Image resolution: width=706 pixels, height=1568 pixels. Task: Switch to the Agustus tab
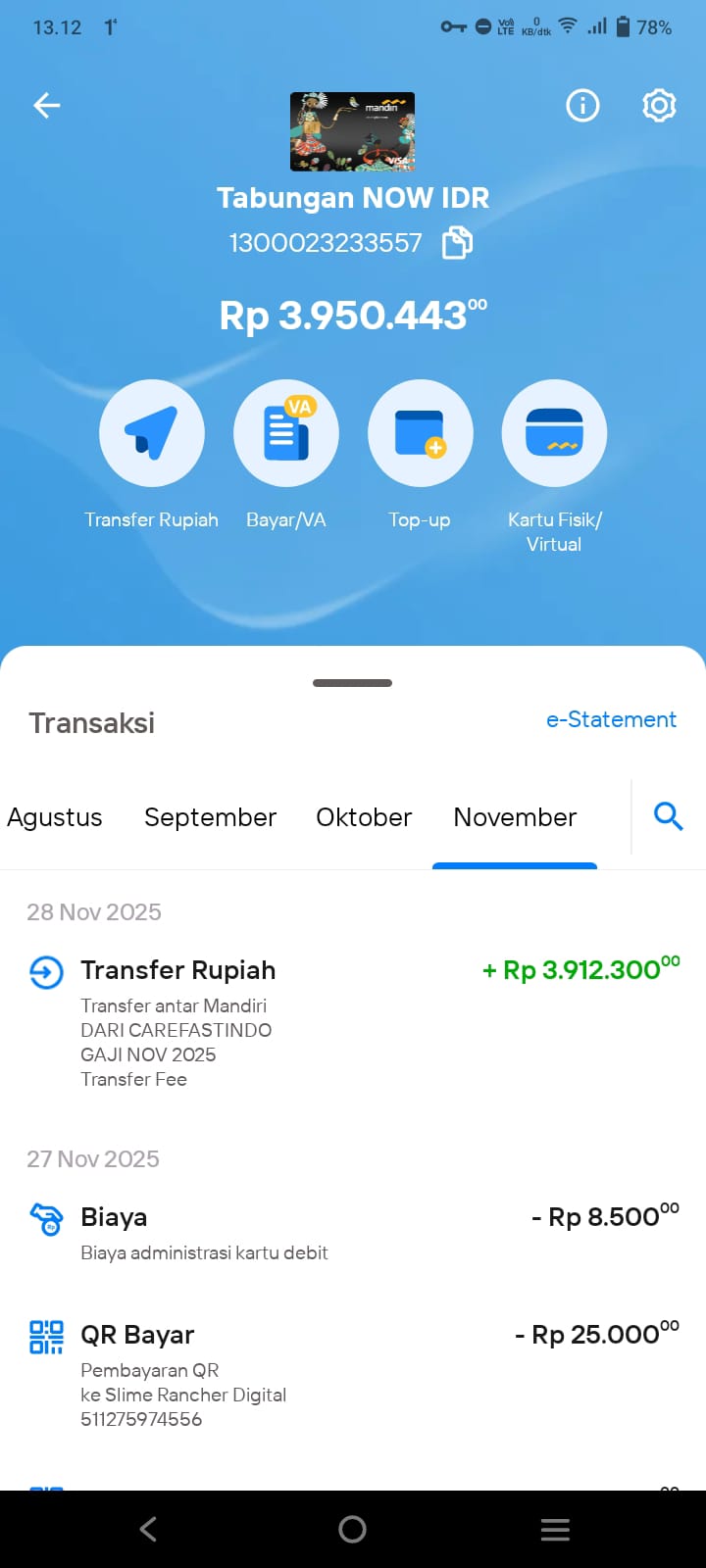[x=55, y=817]
